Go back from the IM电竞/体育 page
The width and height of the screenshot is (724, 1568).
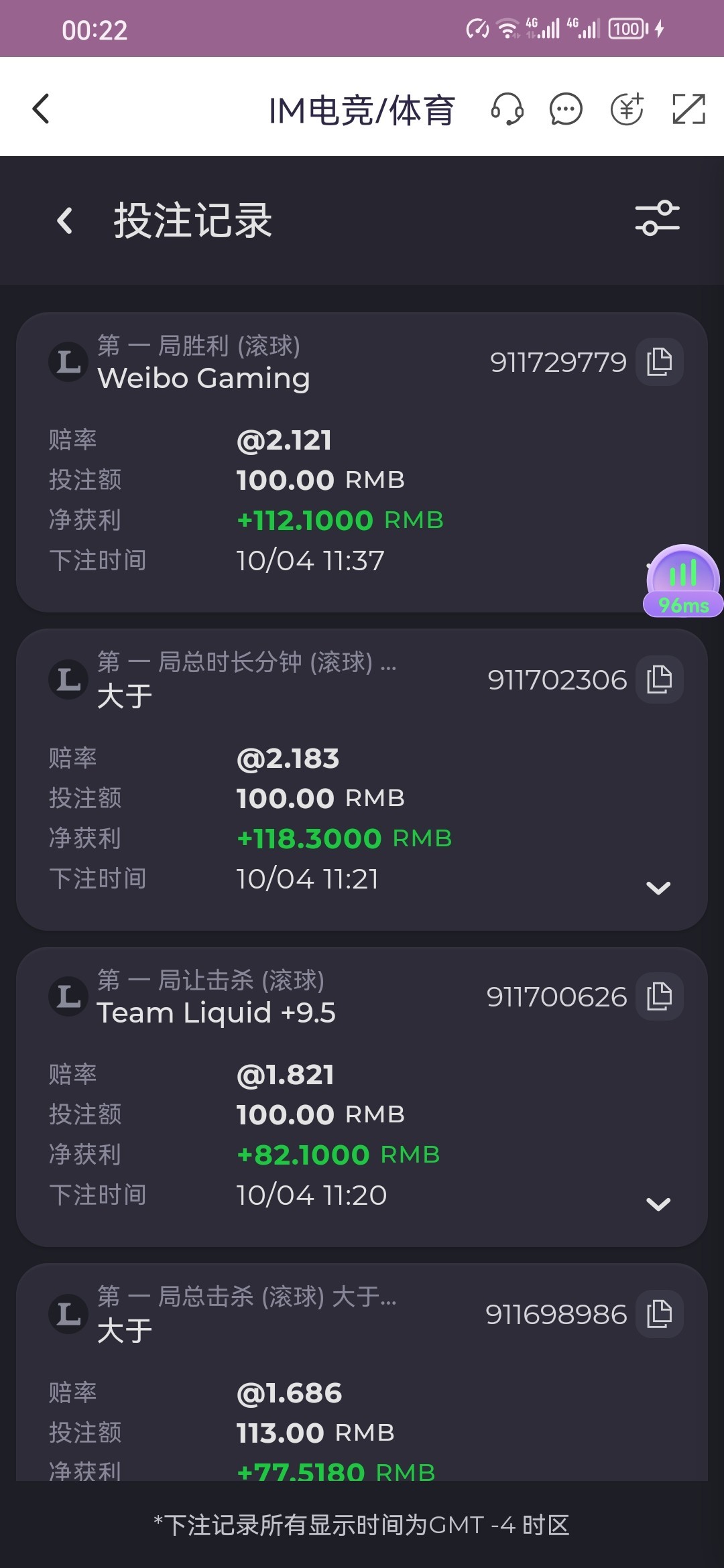point(41,109)
